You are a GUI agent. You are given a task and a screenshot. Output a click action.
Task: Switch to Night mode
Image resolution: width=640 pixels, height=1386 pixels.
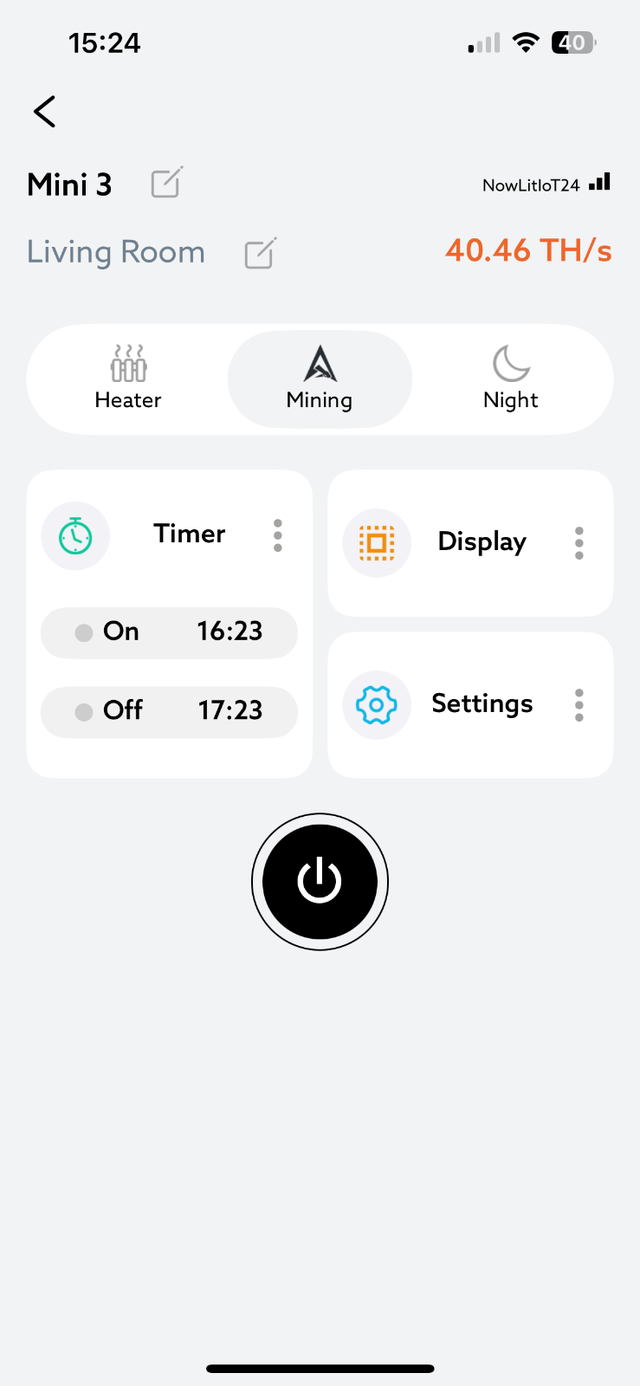(510, 379)
